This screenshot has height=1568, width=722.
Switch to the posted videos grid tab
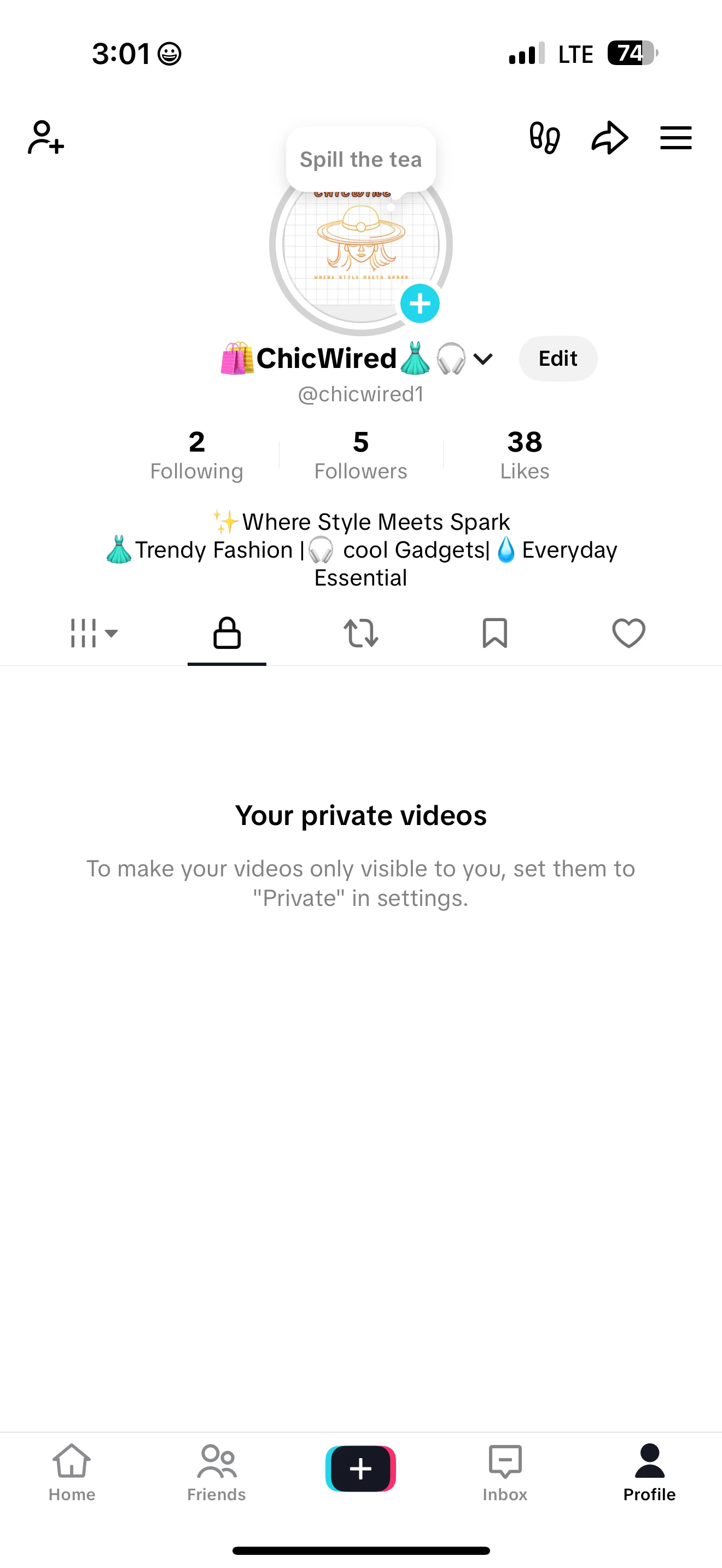click(x=93, y=633)
